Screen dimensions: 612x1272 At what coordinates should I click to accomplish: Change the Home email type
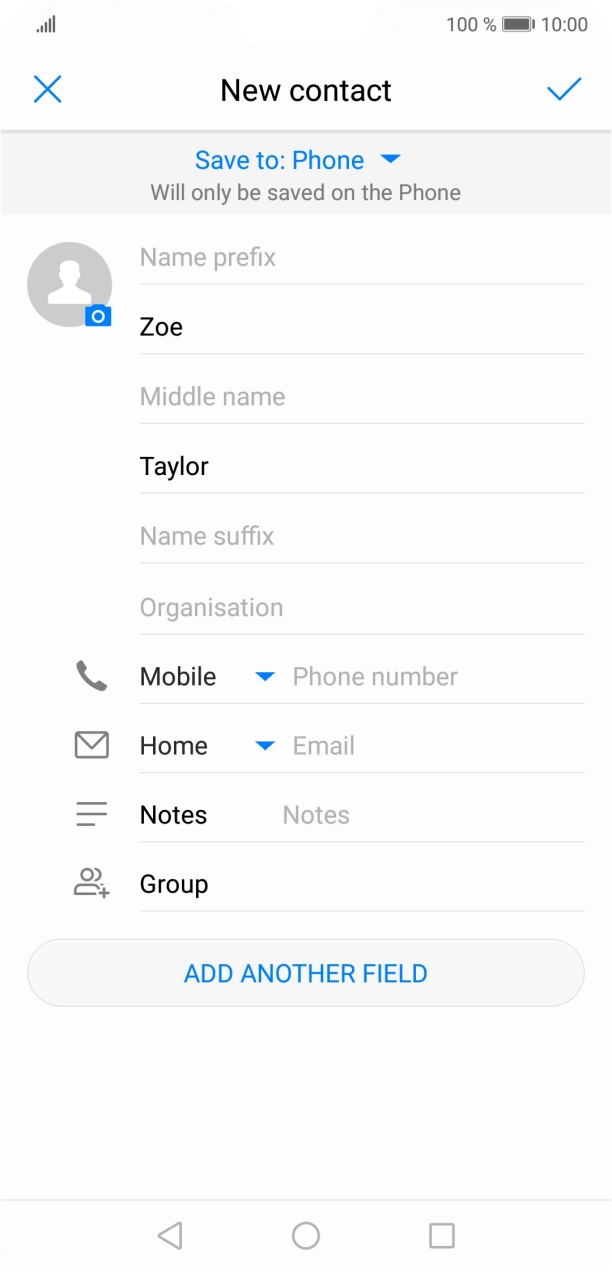coord(207,746)
